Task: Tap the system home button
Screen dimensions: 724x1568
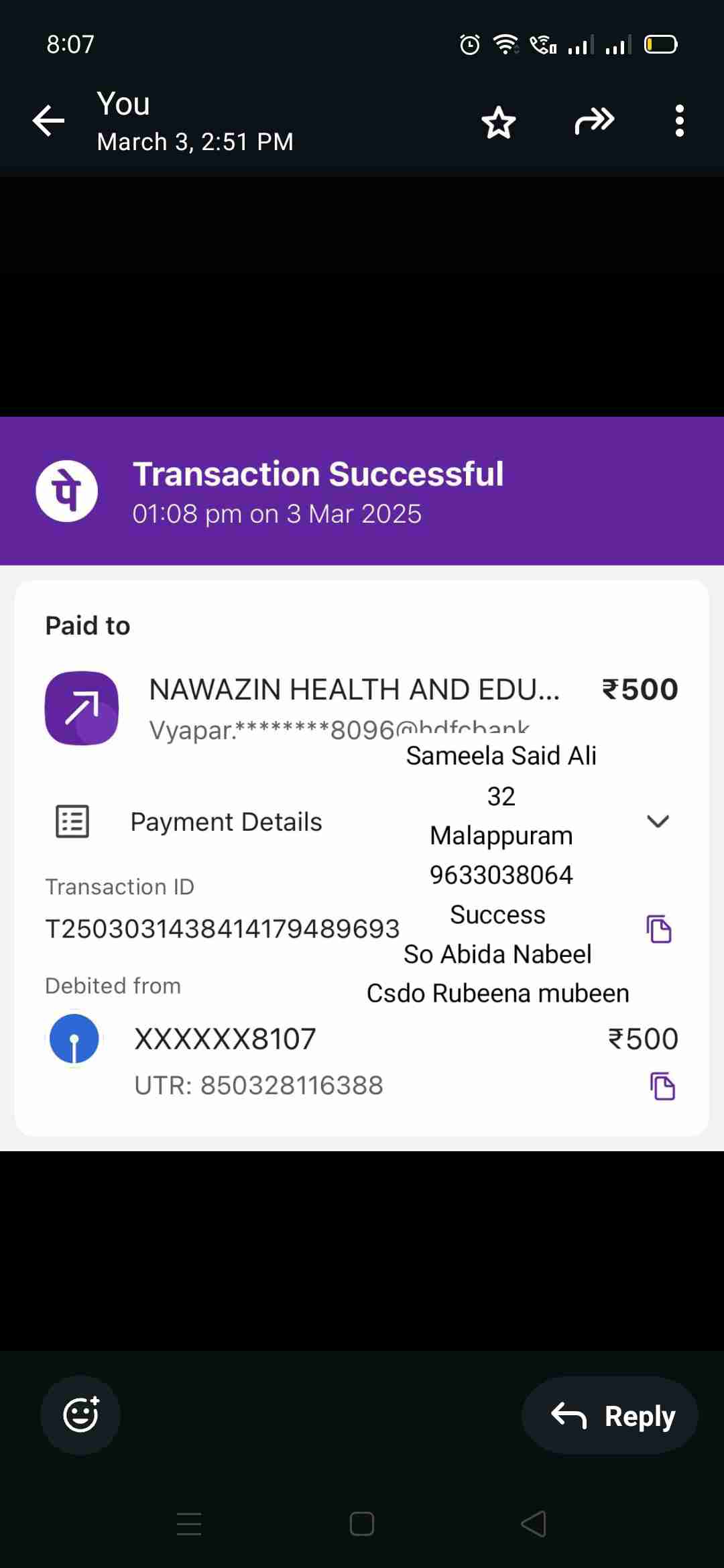Action: [362, 1524]
